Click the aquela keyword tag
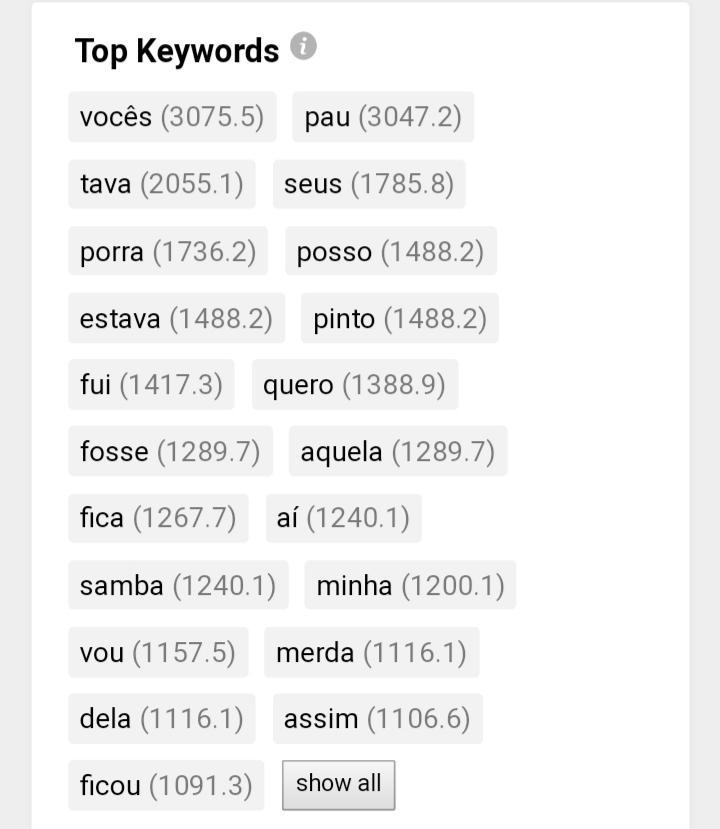Image resolution: width=720 pixels, height=829 pixels. 397,452
